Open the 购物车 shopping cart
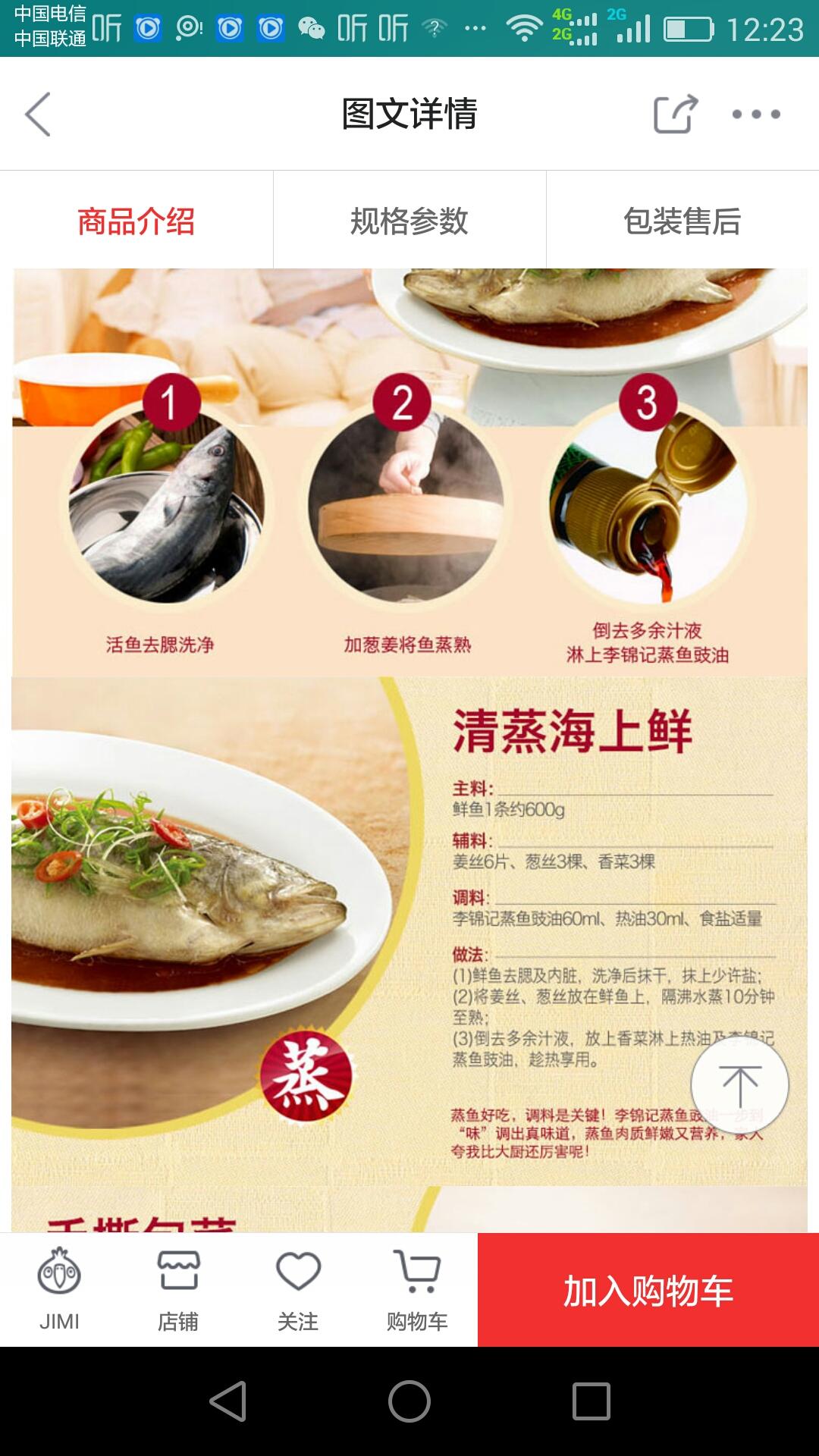 tap(417, 1290)
